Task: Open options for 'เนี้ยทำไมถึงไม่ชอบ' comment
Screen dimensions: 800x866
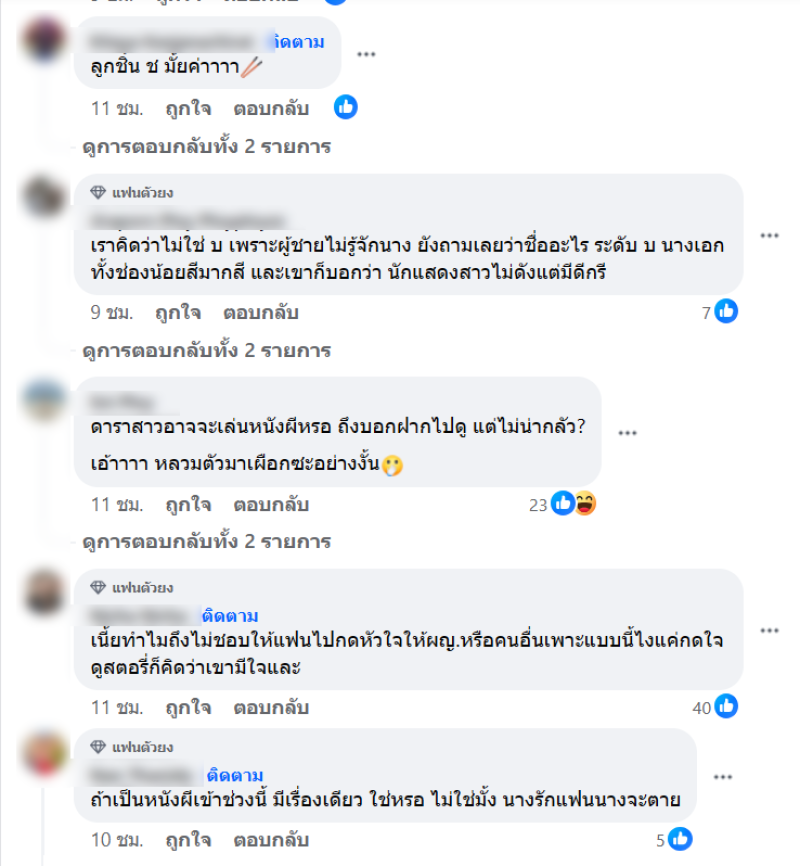Action: pos(769,631)
